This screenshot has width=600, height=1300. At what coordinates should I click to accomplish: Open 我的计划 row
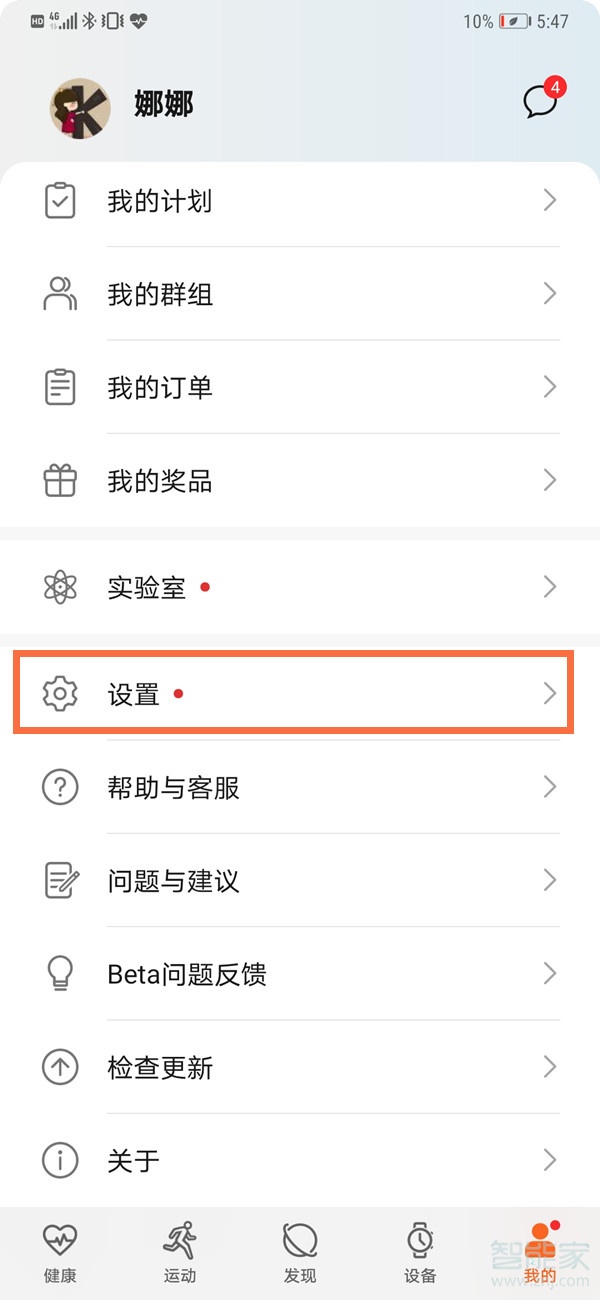(300, 201)
